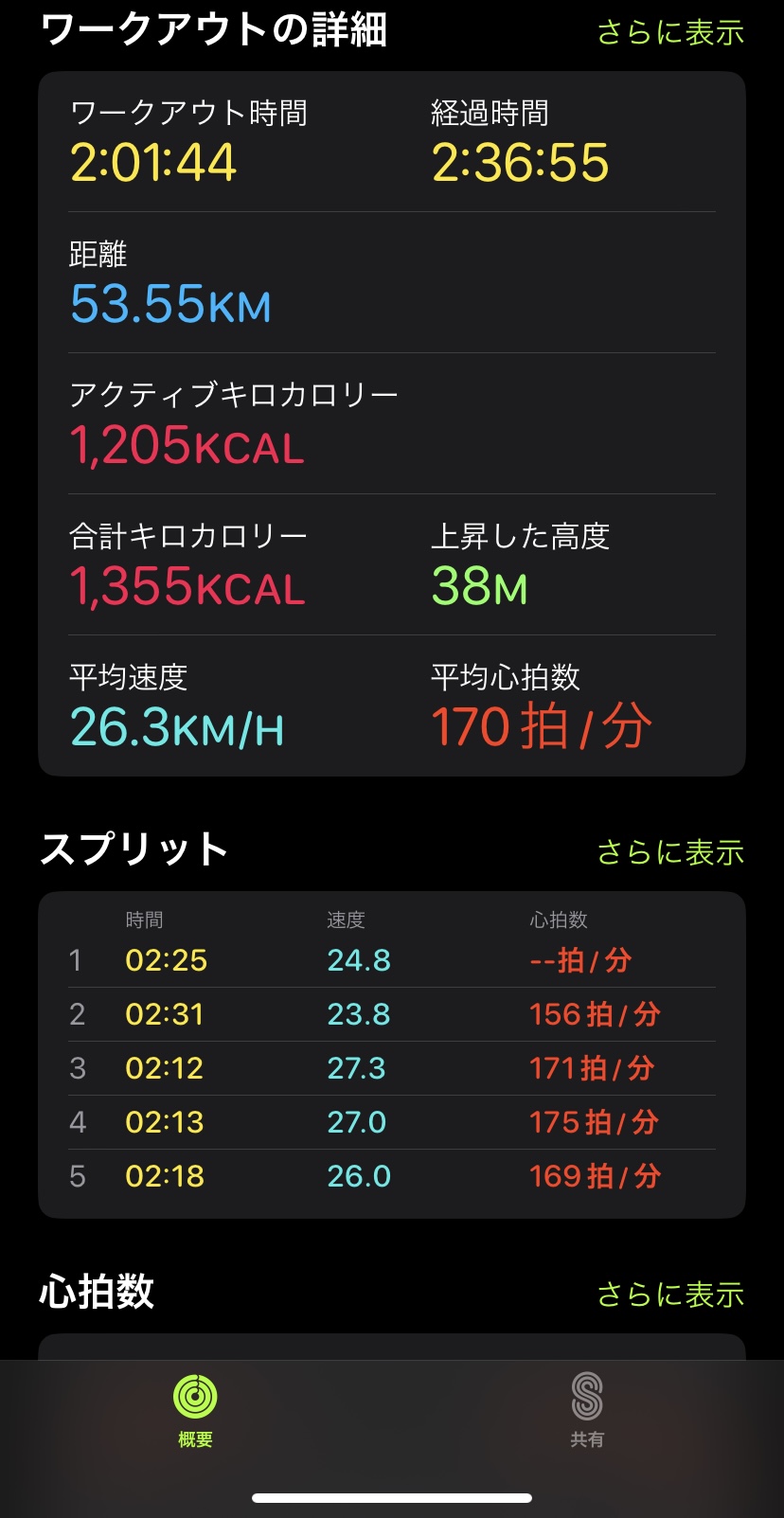
Task: Show more for the 心拍数 section
Action: pyautogui.click(x=669, y=1294)
